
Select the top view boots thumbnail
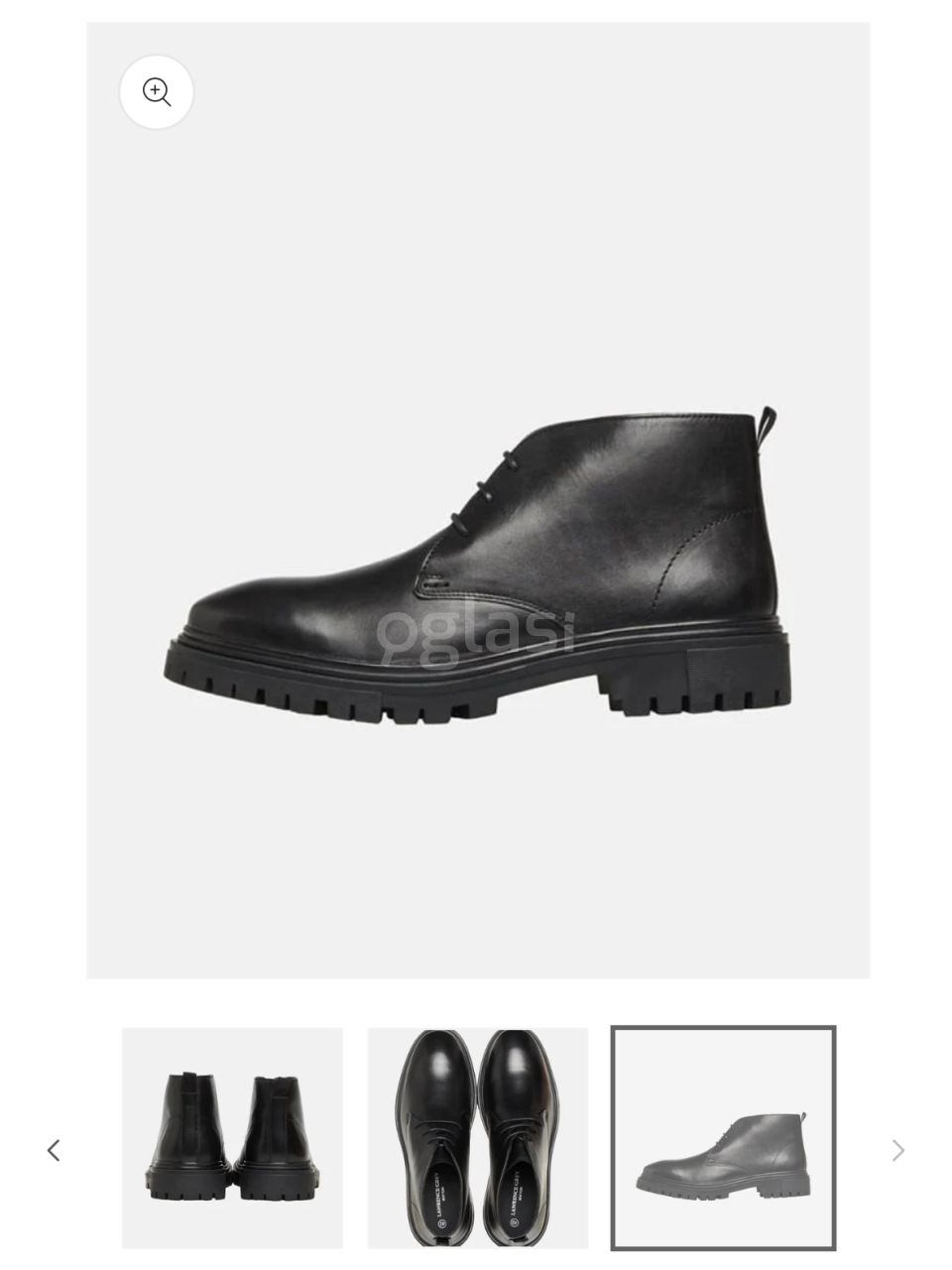pos(477,1138)
